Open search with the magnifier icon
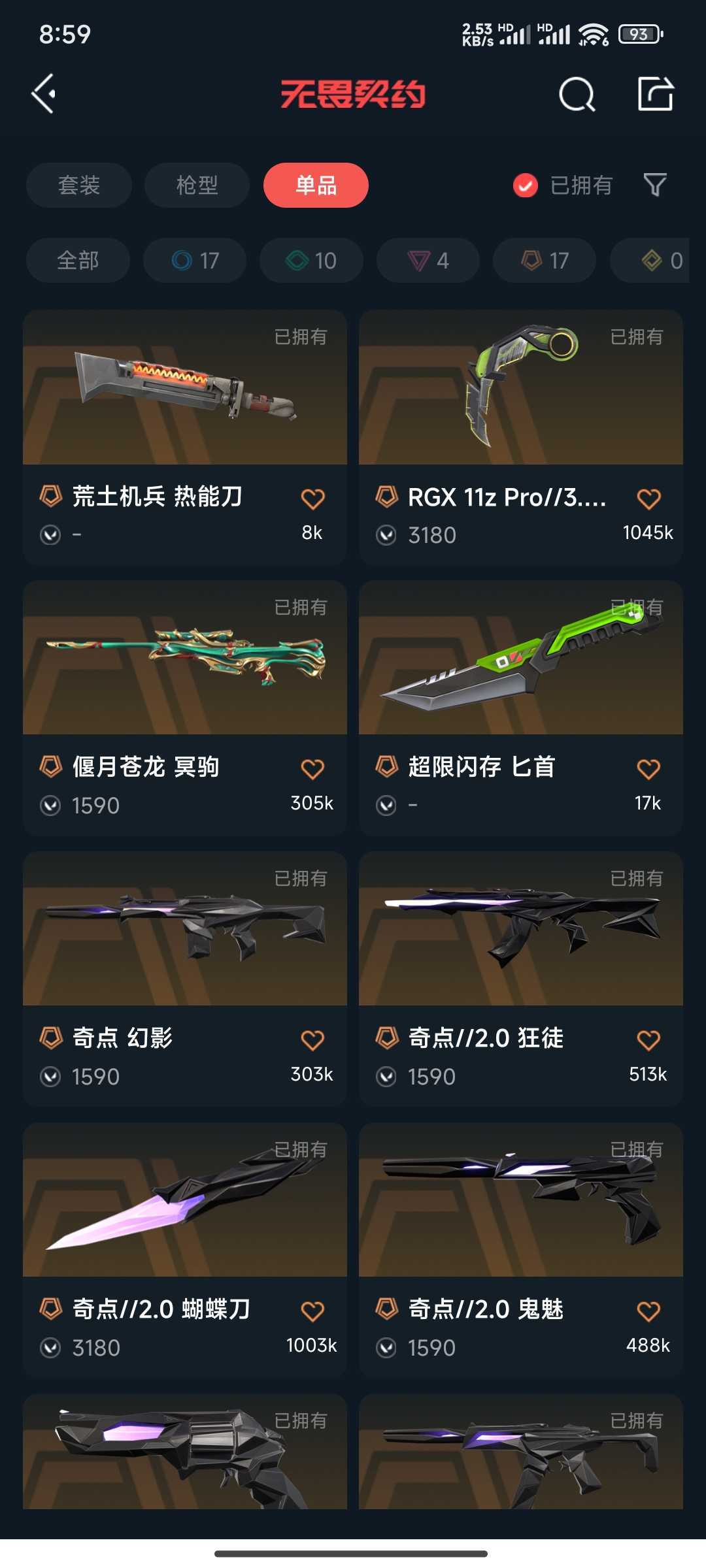The width and height of the screenshot is (706, 1568). 577,95
